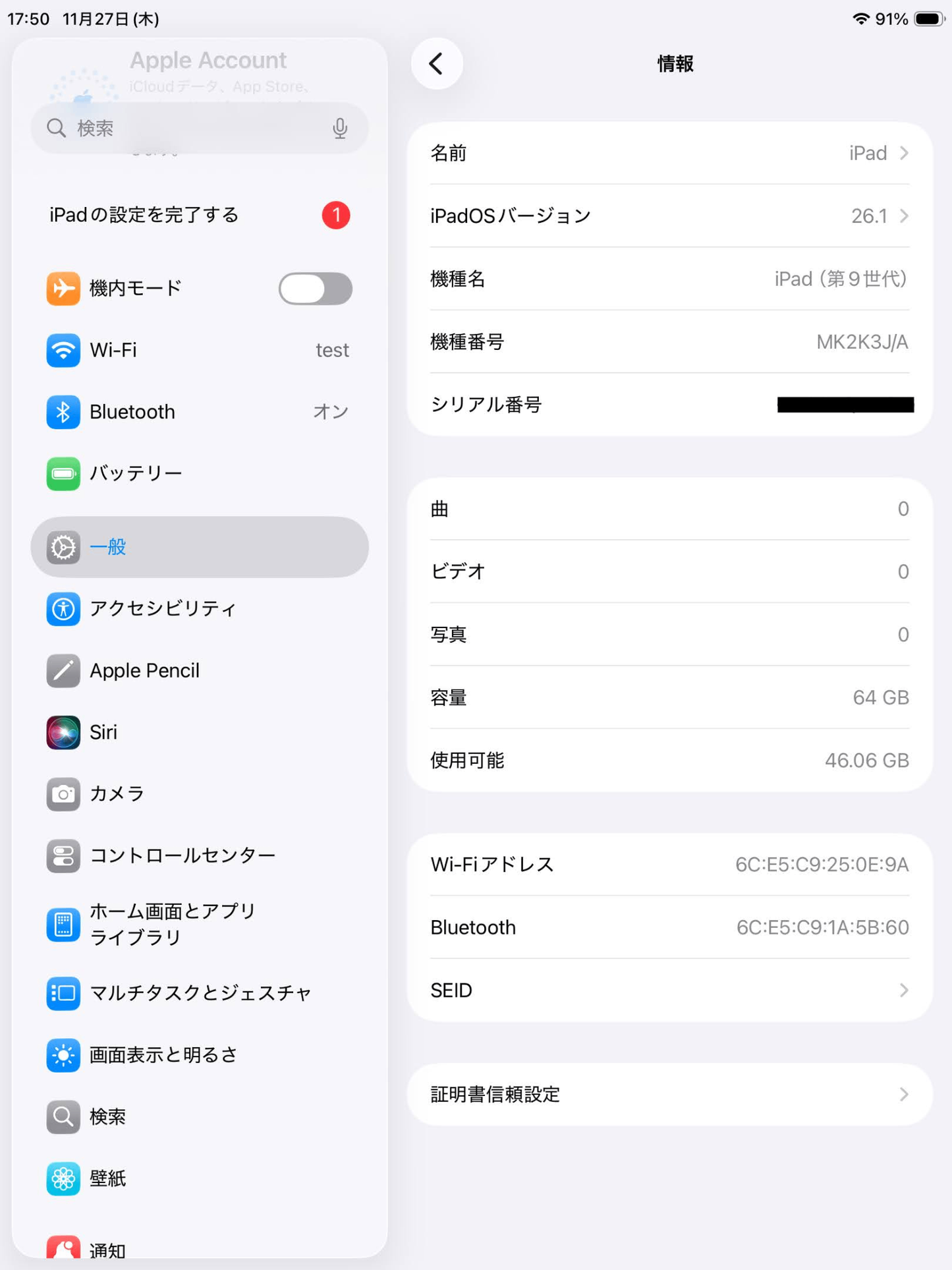
Task: Open the カメラ settings icon
Action: click(x=63, y=794)
